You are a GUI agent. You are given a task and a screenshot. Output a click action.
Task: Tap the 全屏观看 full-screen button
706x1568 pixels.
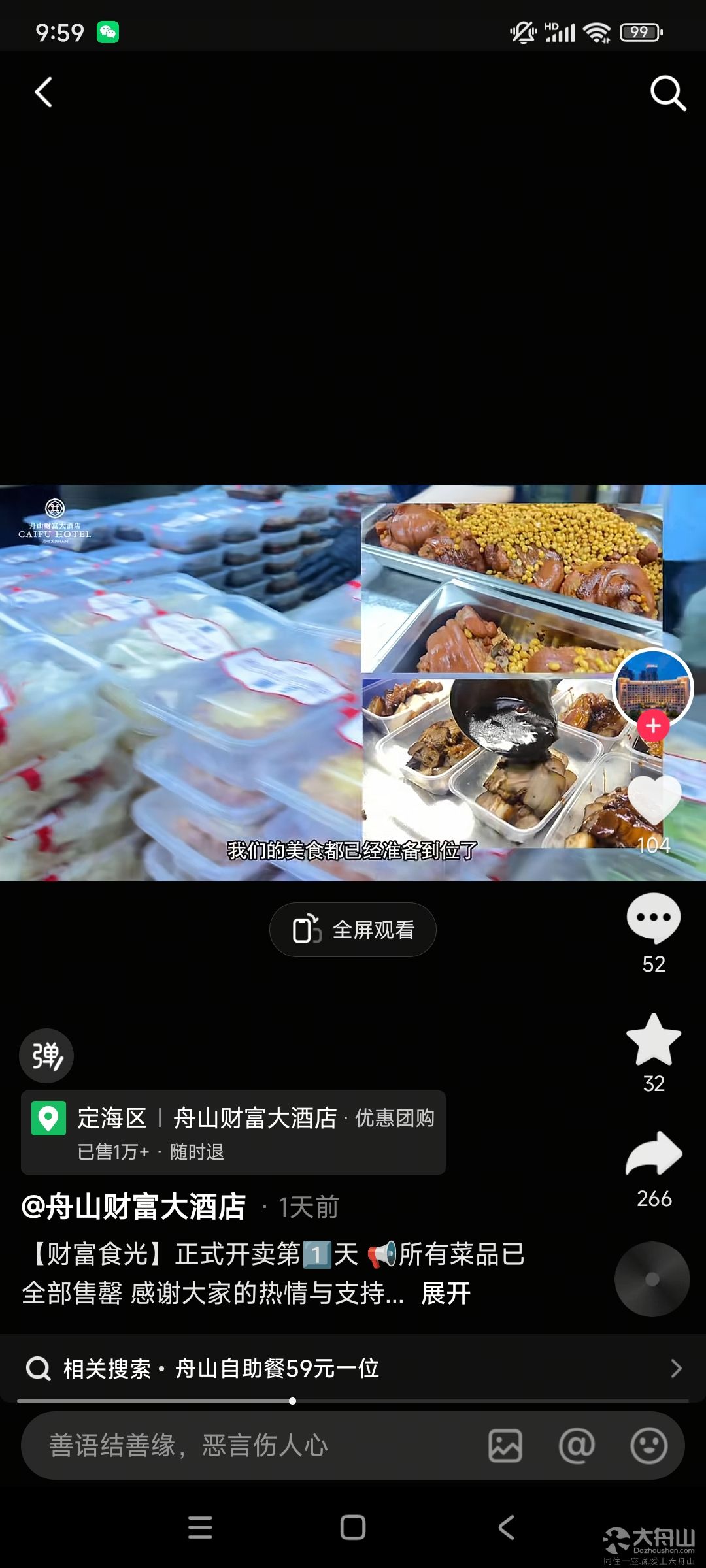(x=353, y=930)
